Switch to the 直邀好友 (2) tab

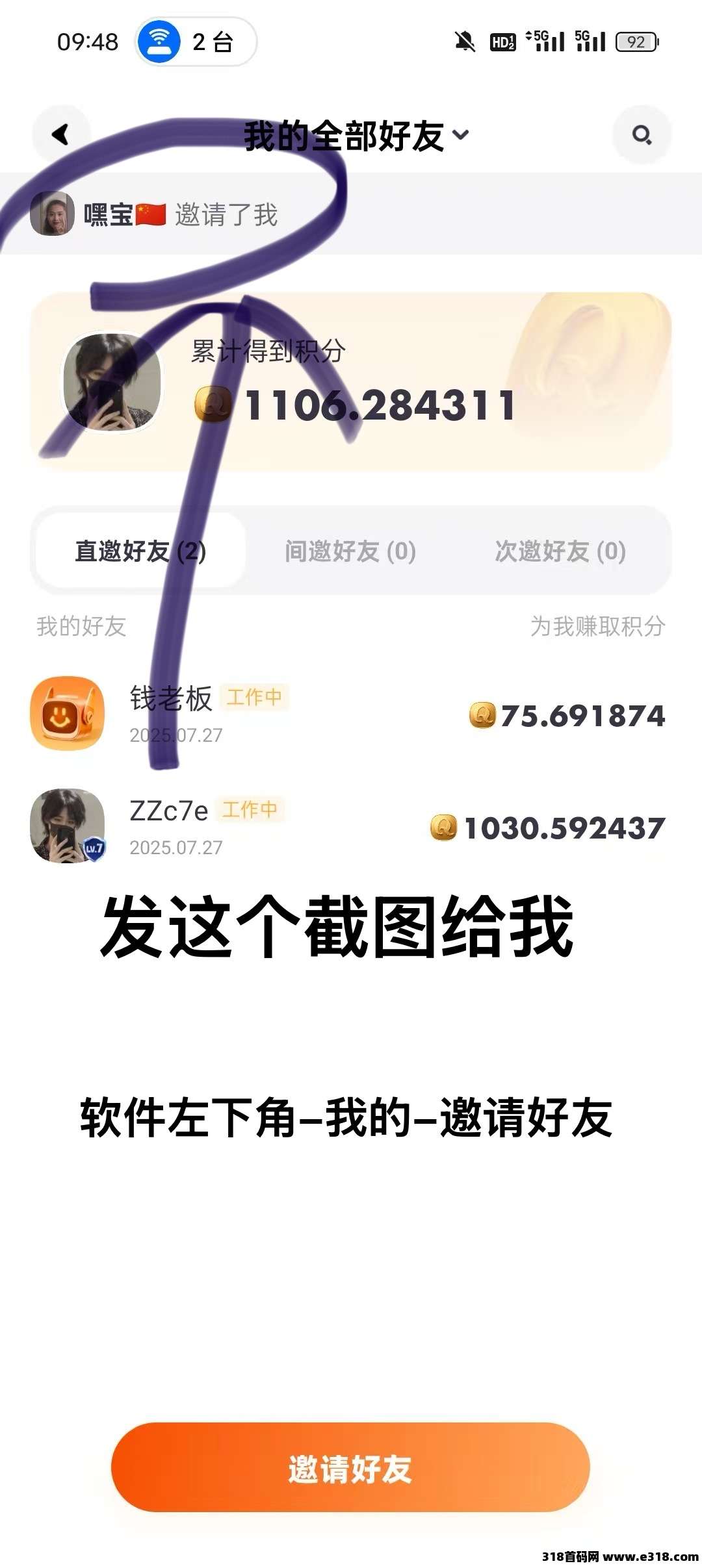pyautogui.click(x=140, y=551)
